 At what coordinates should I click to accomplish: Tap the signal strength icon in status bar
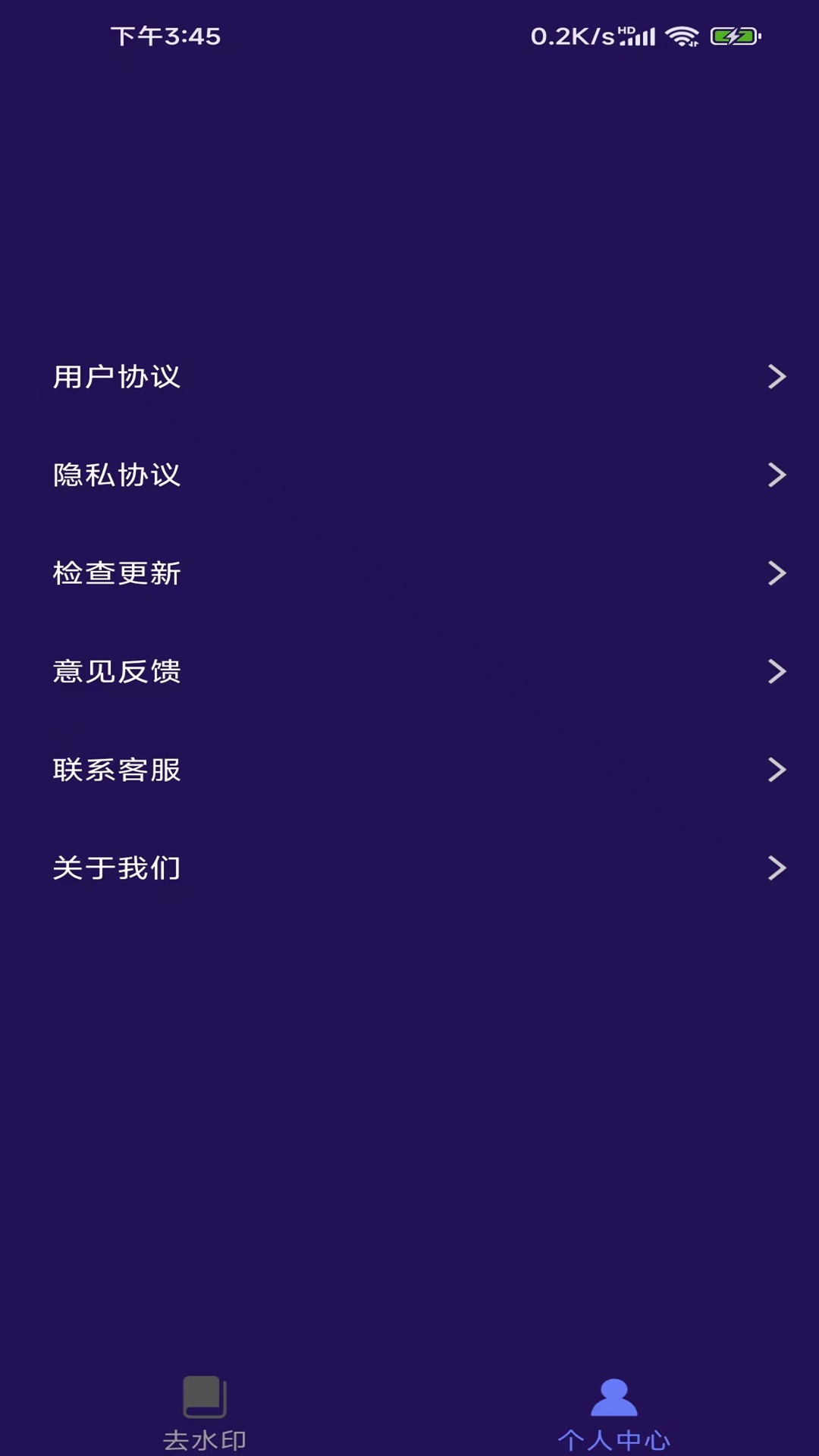[x=639, y=35]
